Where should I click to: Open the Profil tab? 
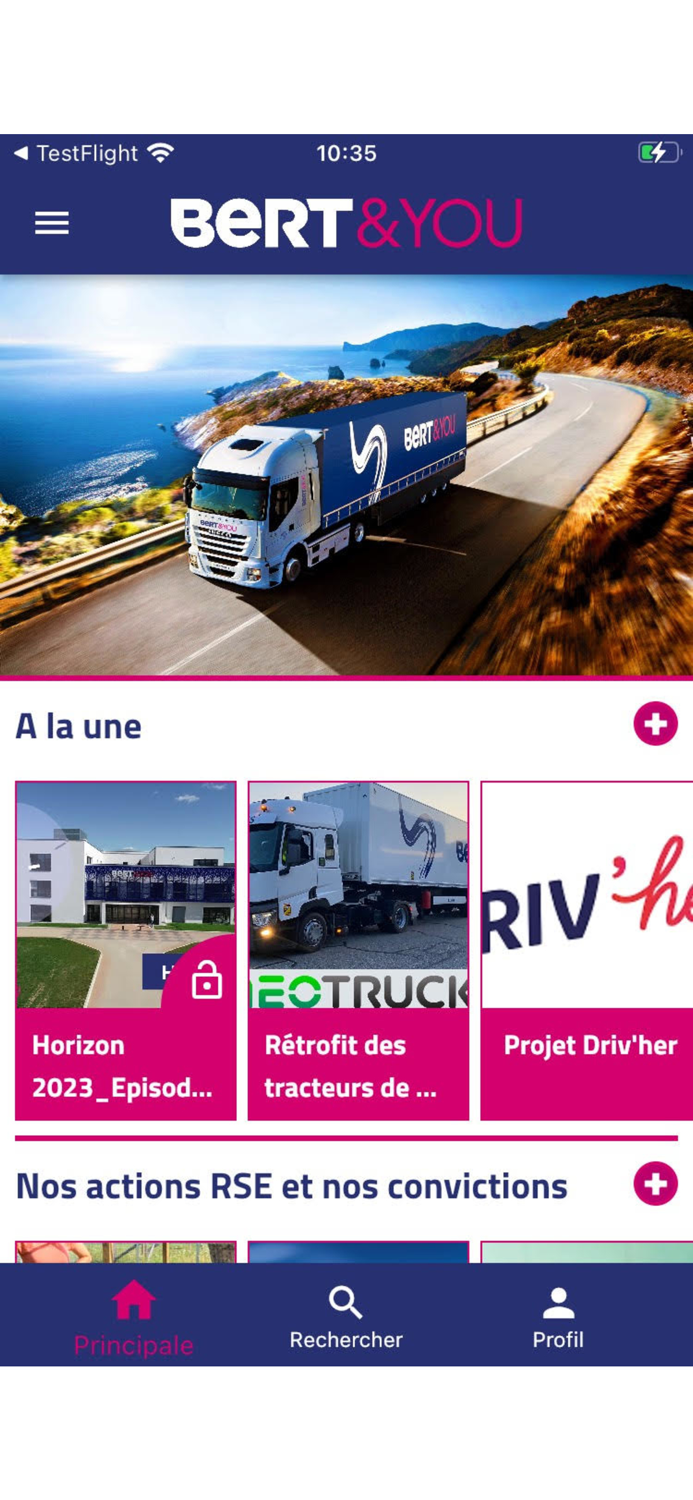click(558, 1318)
